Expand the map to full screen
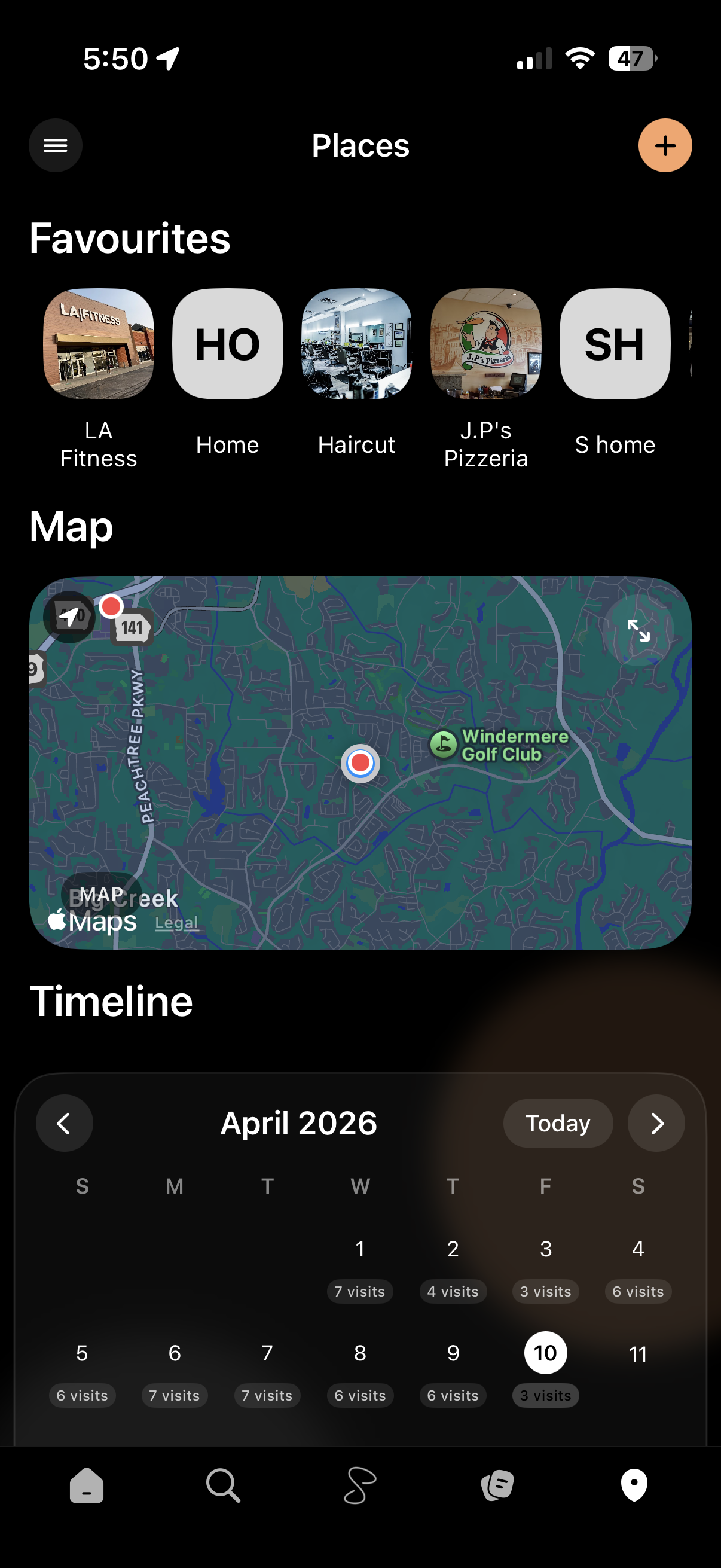This screenshot has height=1568, width=721. point(639,630)
